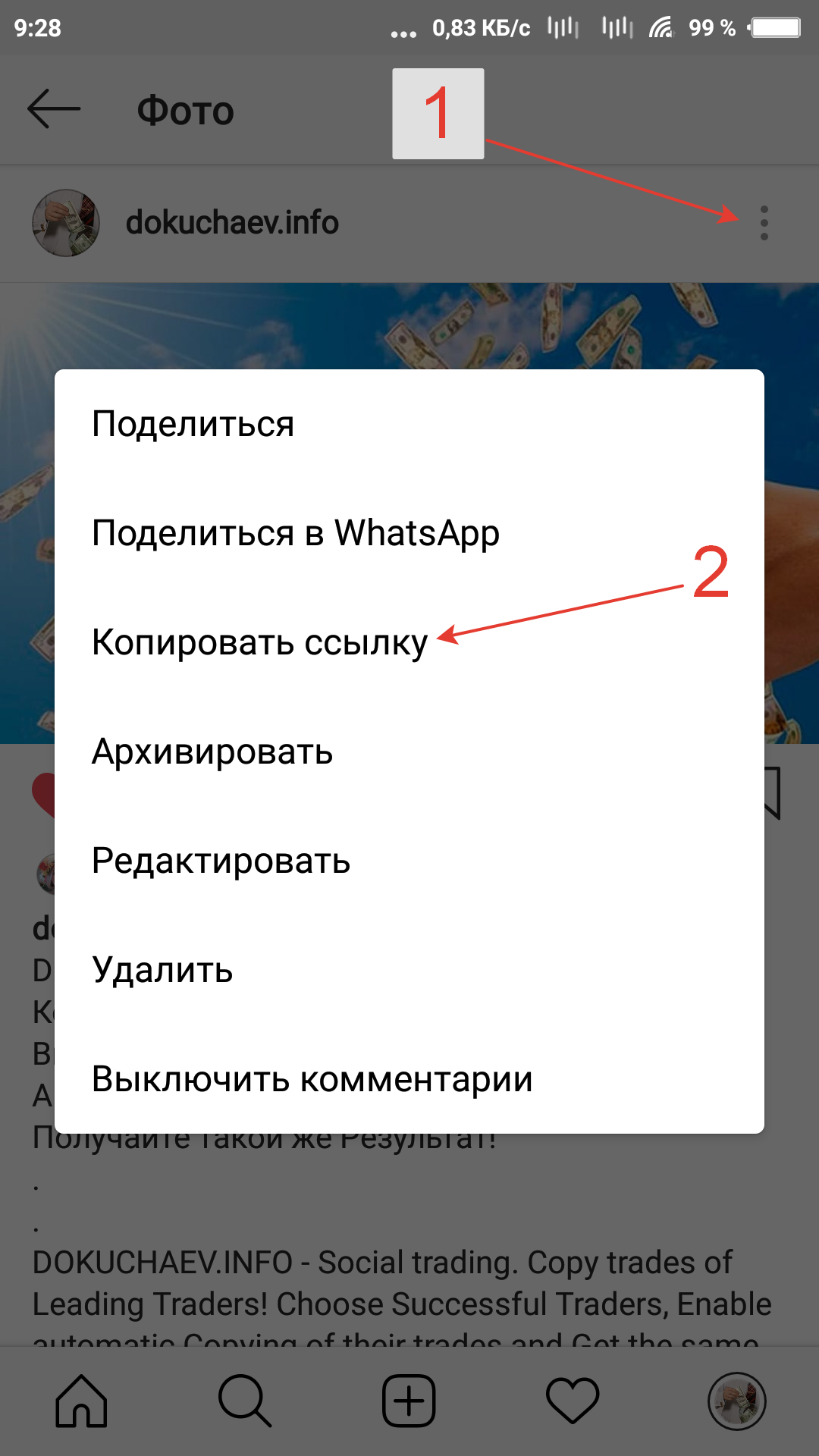
Task: Open the dokuchaev.info profile avatar
Action: point(66,223)
